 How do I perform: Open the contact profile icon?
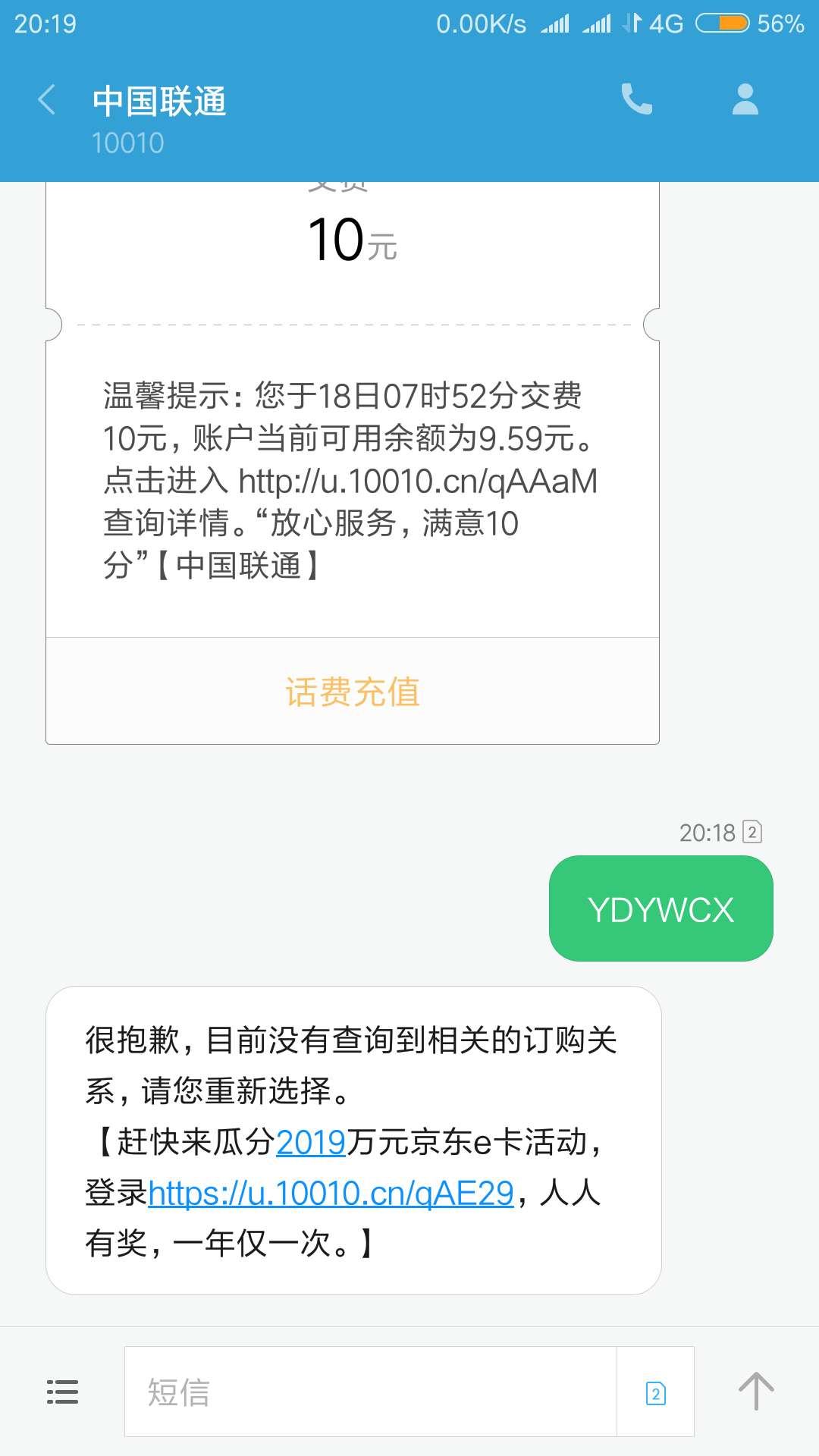point(744,99)
